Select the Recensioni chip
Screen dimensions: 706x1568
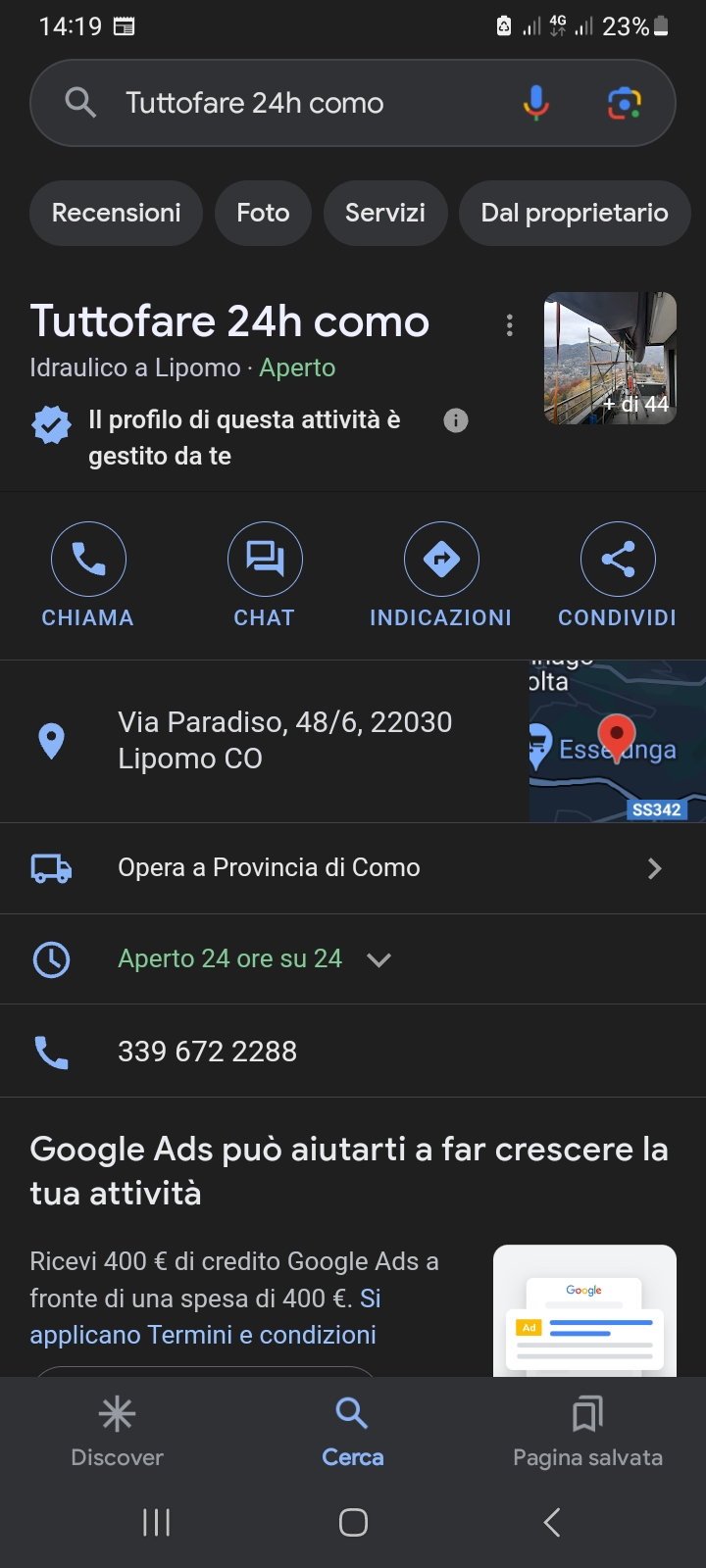116,213
